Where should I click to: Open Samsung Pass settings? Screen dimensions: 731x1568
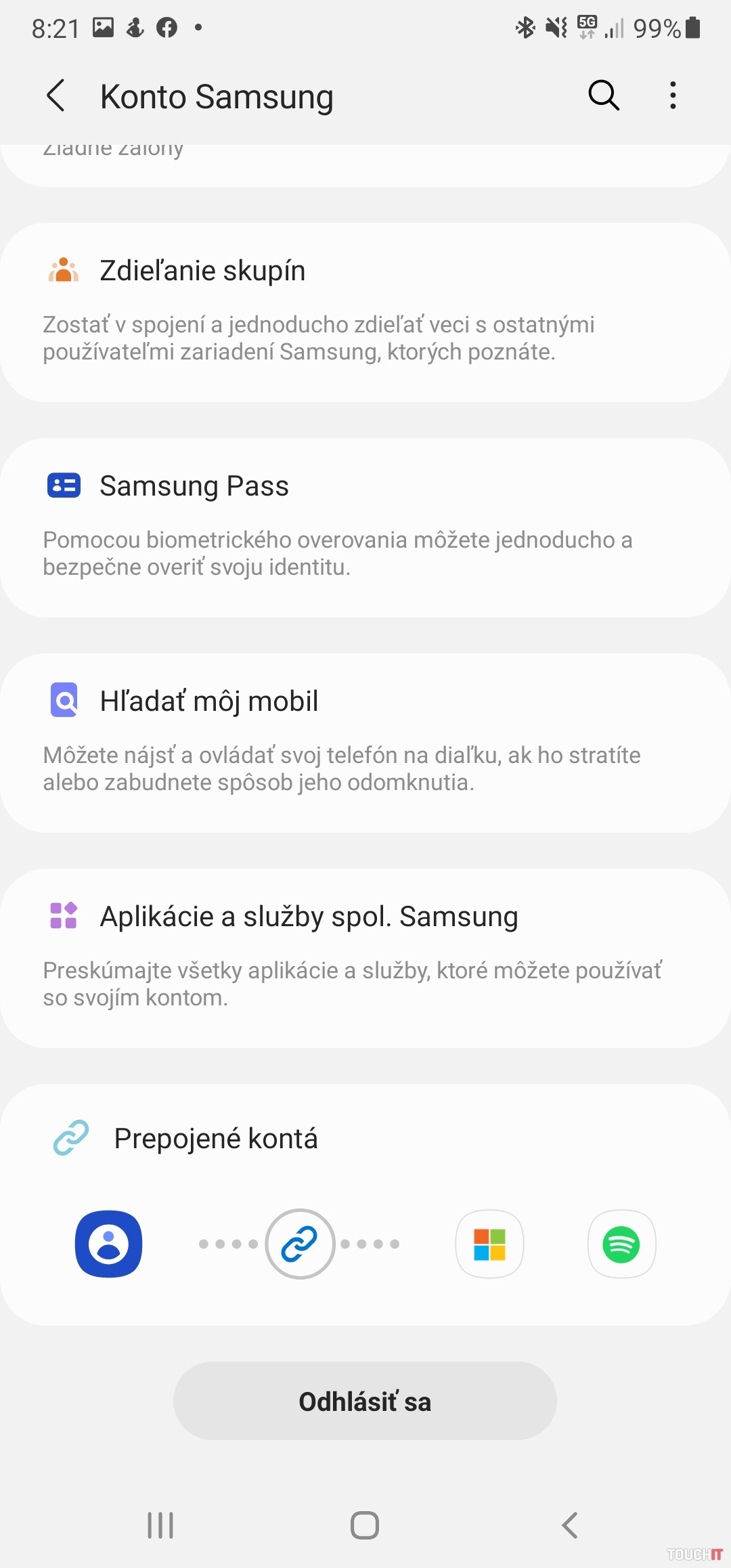coord(365,527)
